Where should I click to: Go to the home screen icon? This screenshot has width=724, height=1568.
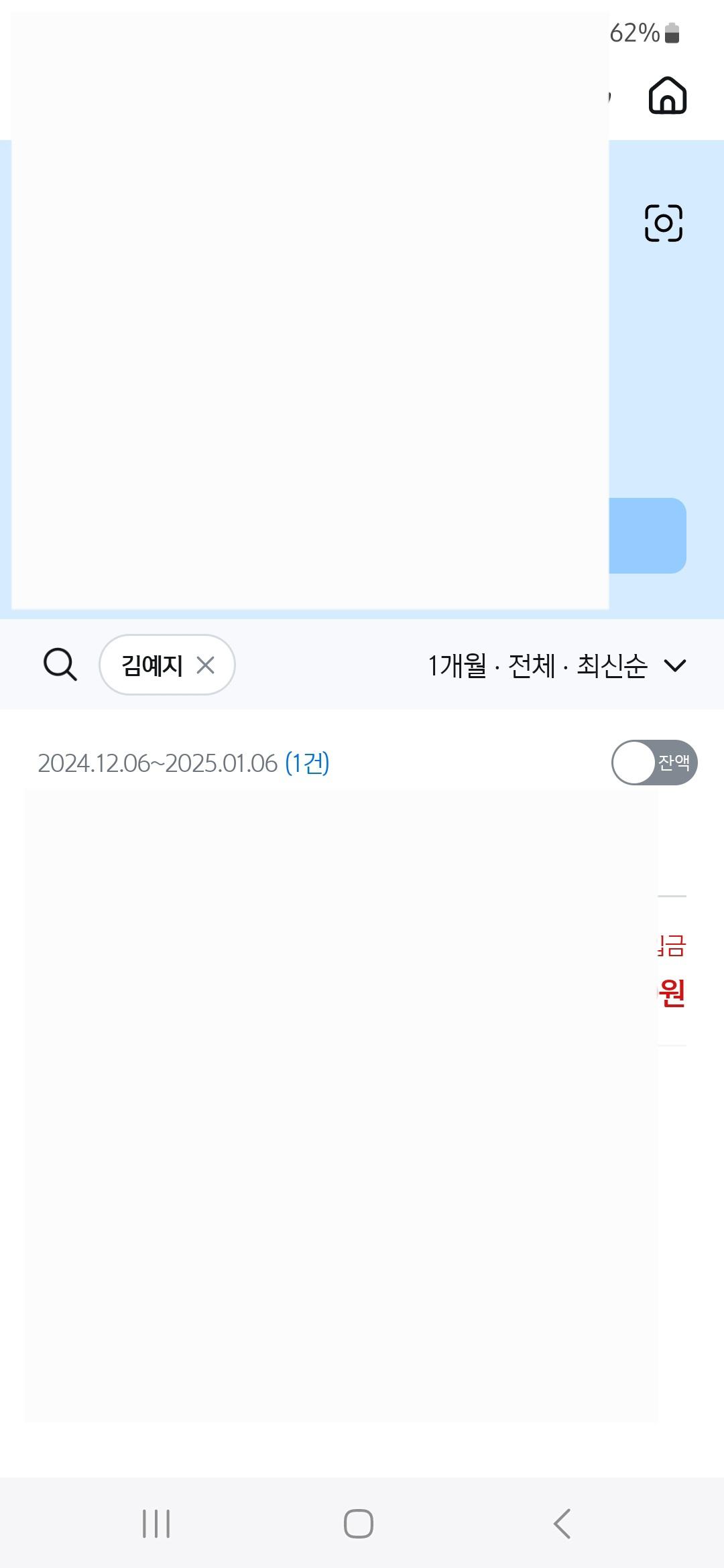[x=667, y=95]
